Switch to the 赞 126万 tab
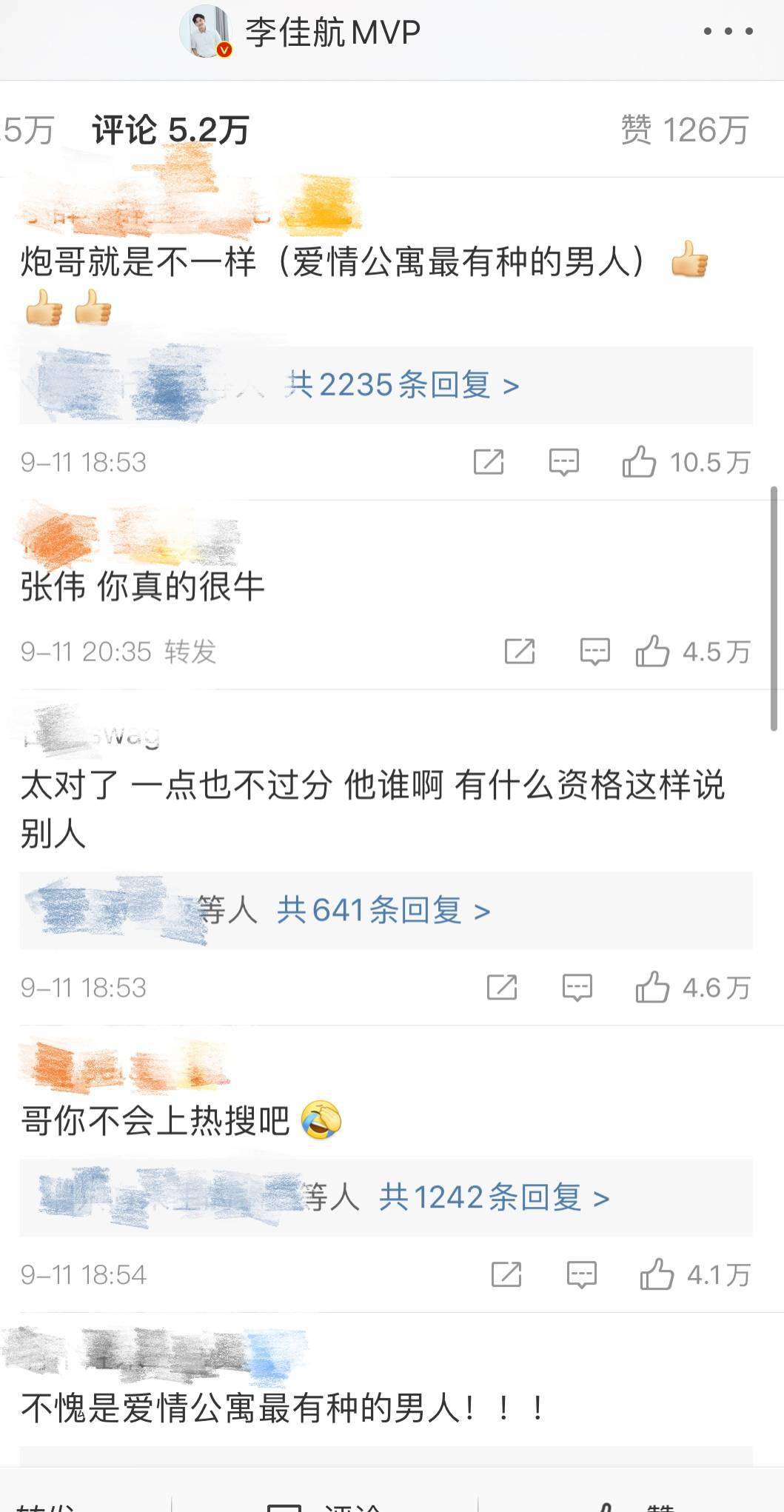Image resolution: width=784 pixels, height=1512 pixels. [684, 130]
